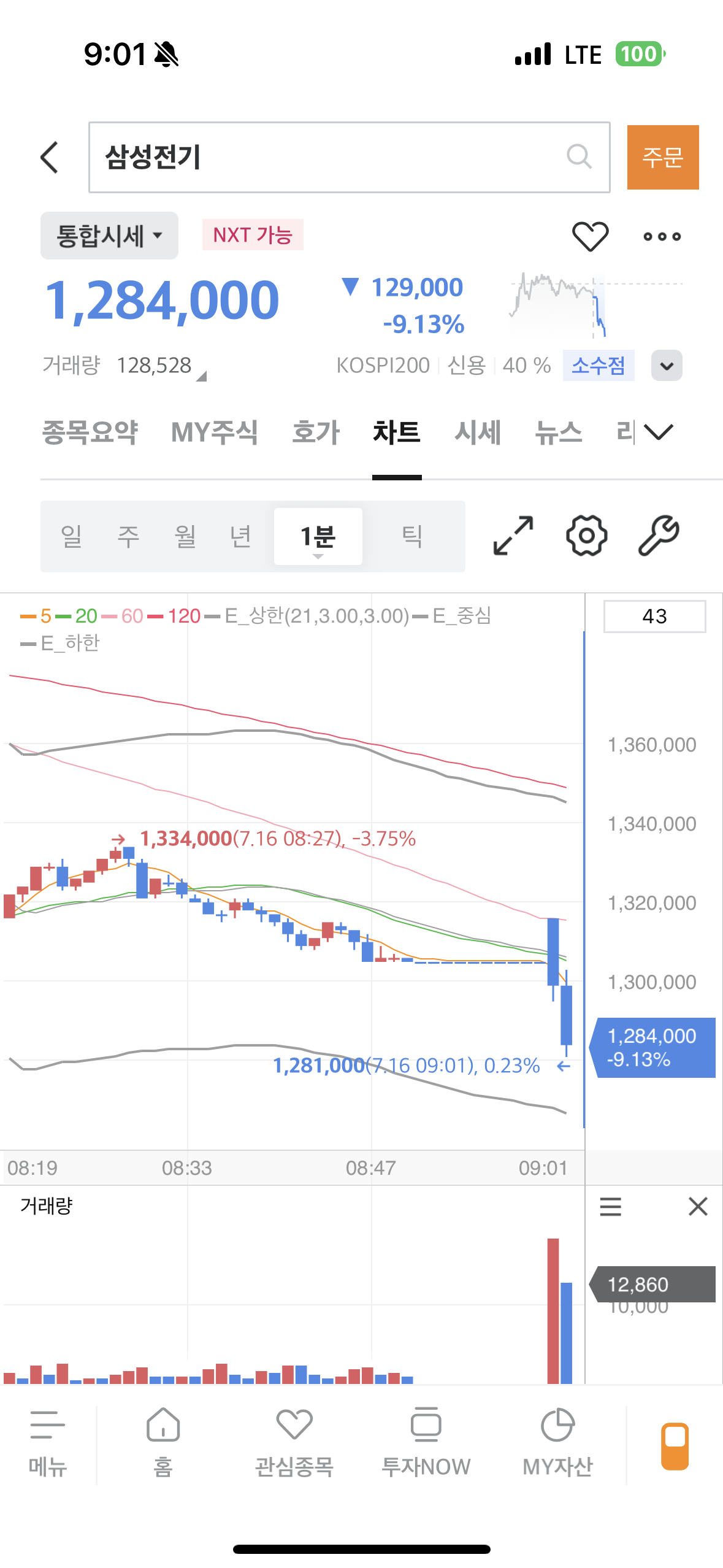The height and width of the screenshot is (1568, 723).
Task: Expand chart to full screen
Action: pos(513,536)
